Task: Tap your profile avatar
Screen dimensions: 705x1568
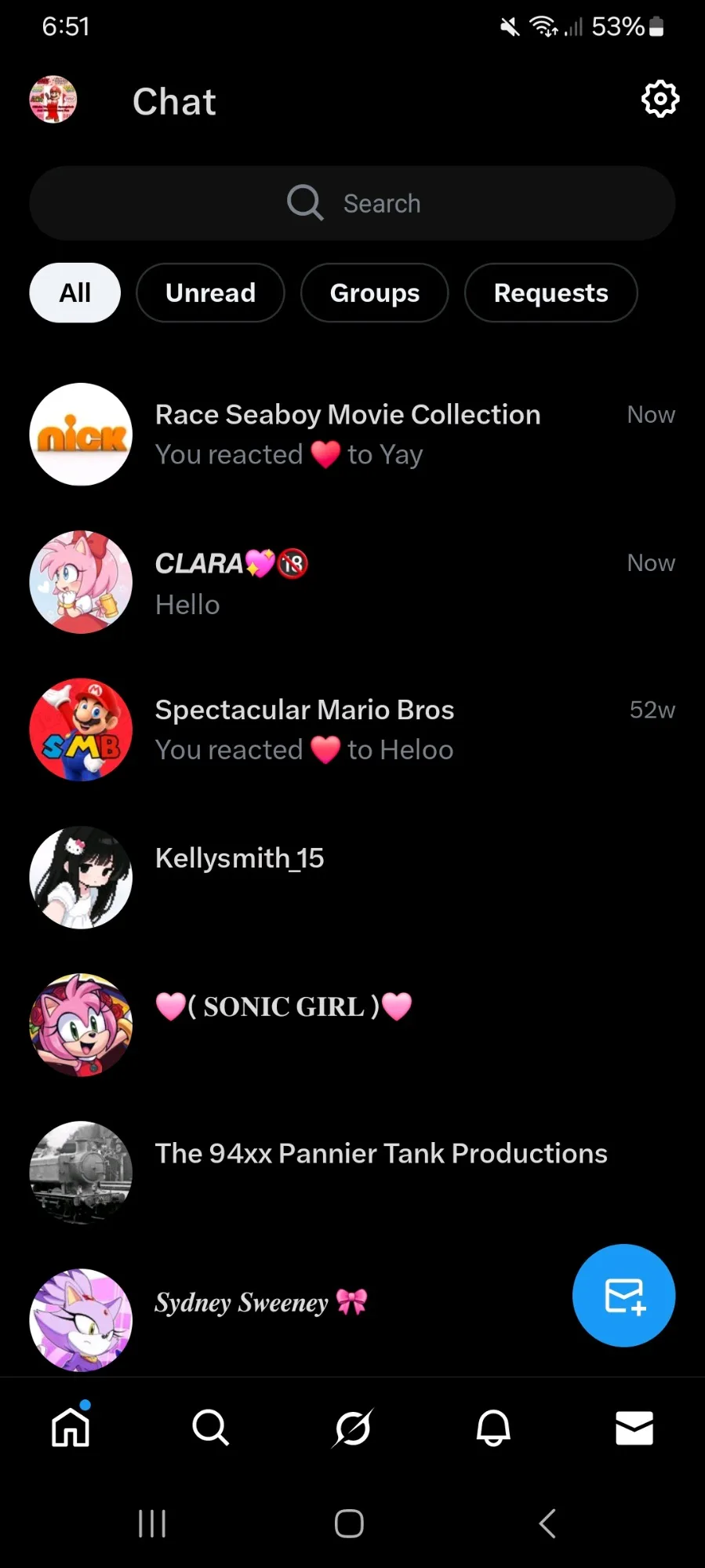Action: [53, 100]
